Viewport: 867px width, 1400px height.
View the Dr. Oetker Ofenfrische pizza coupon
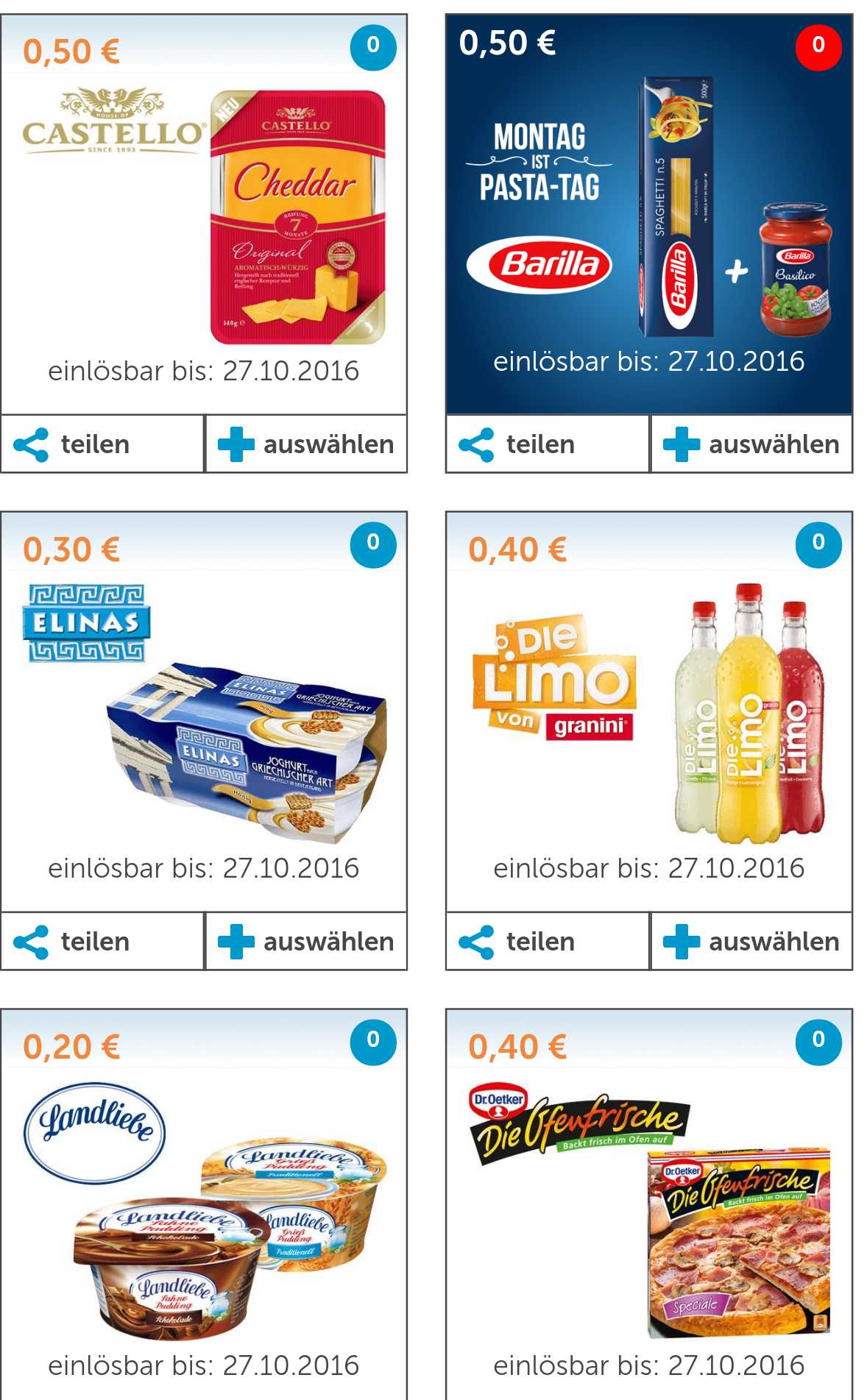pos(649,1205)
